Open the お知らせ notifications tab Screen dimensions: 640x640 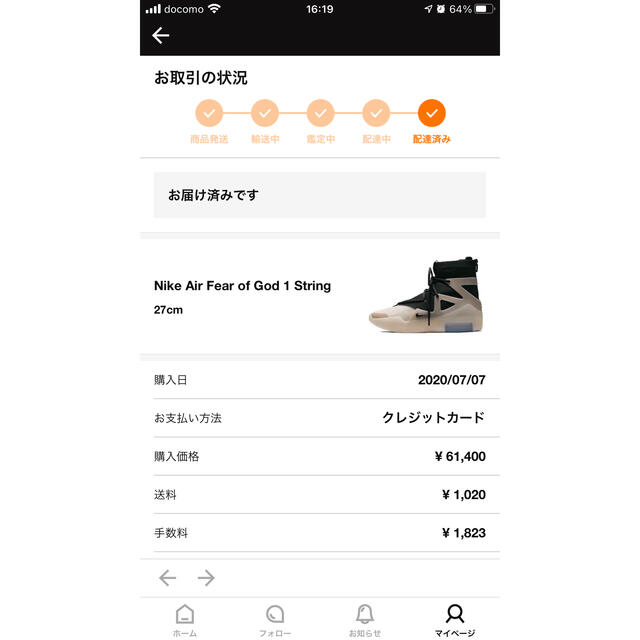[365, 620]
